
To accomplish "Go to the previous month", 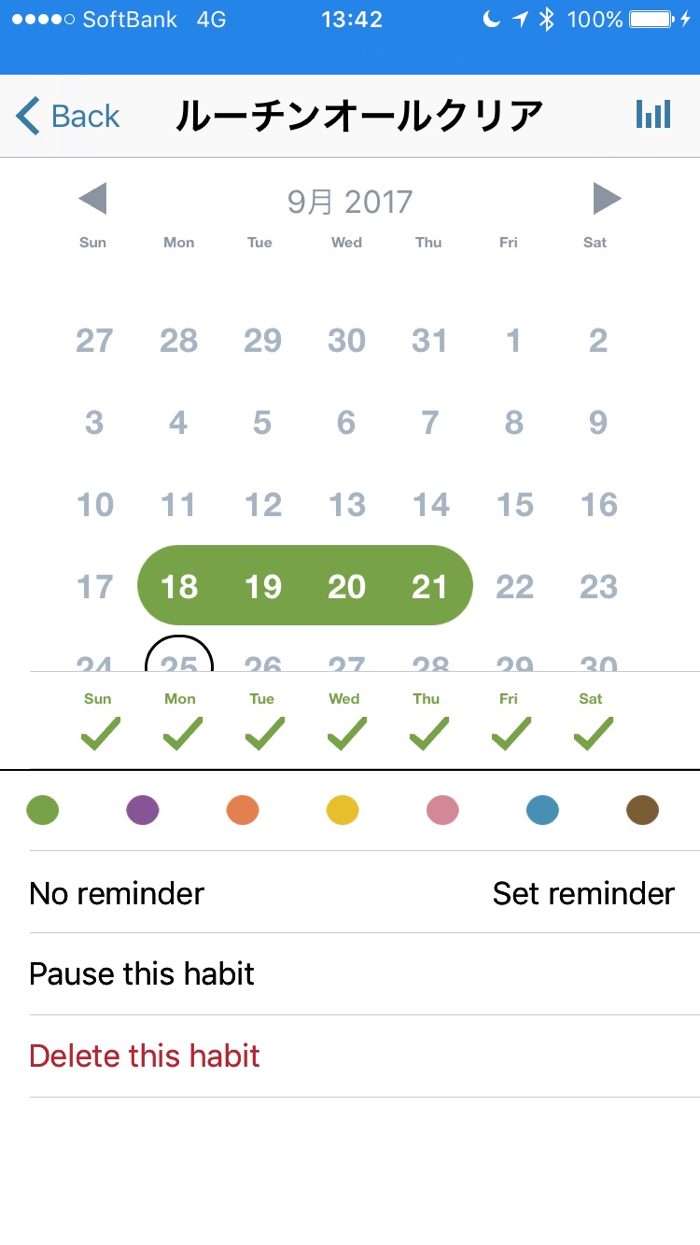I will [x=92, y=199].
